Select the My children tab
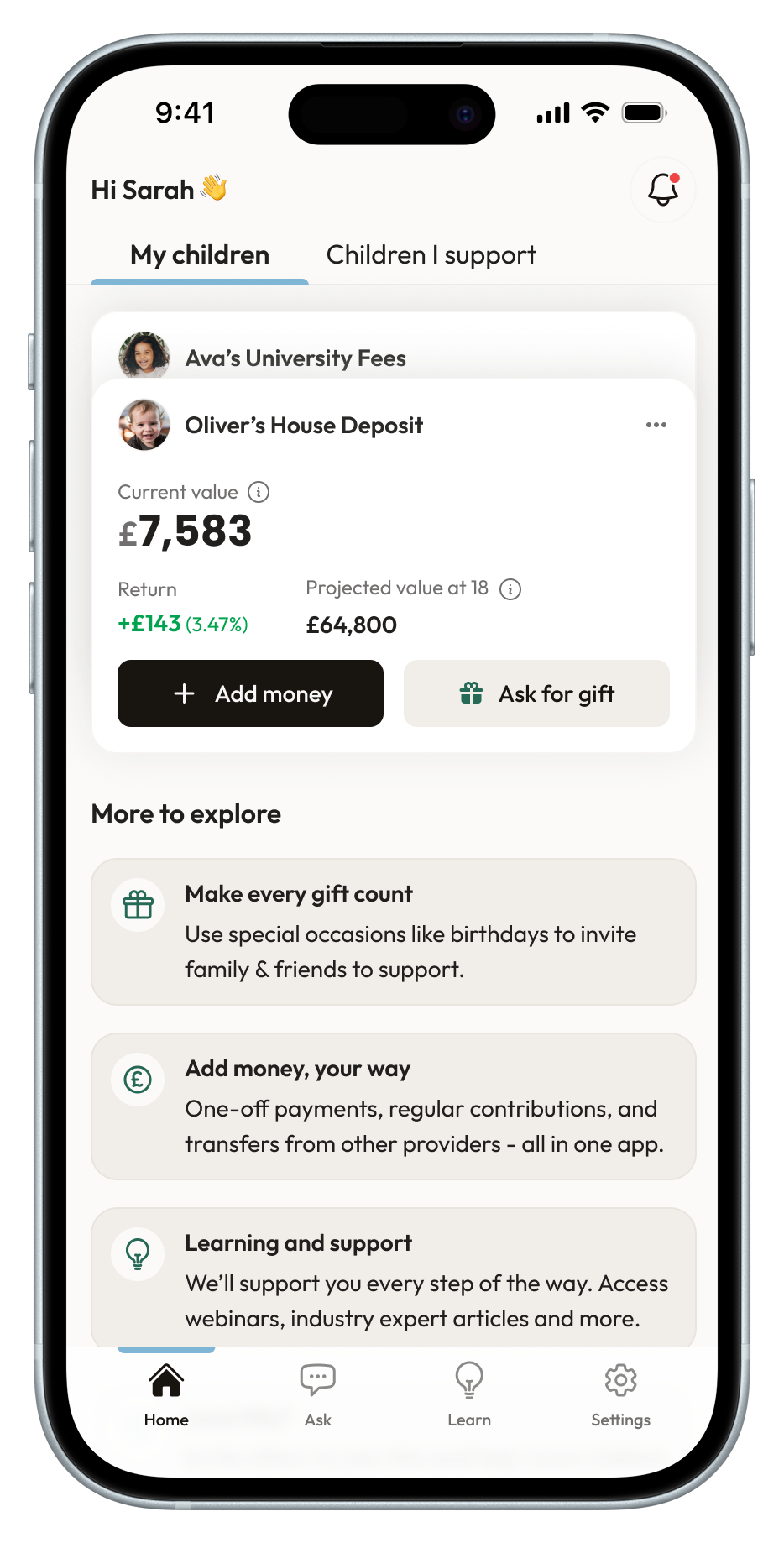 coord(200,255)
